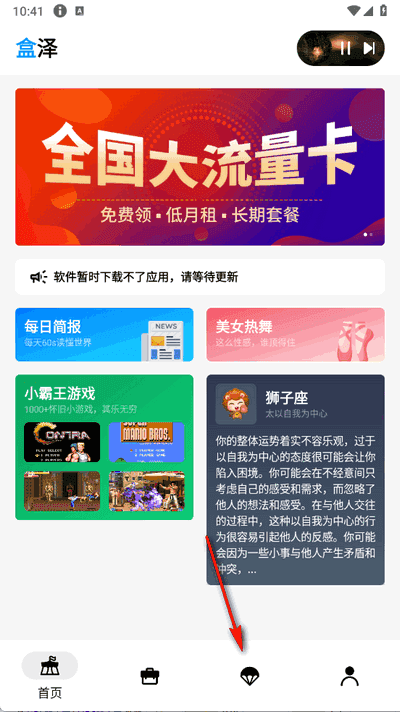Viewport: 400px width, 712px height.
Task: Open the 每日简报 card
Action: (104, 335)
